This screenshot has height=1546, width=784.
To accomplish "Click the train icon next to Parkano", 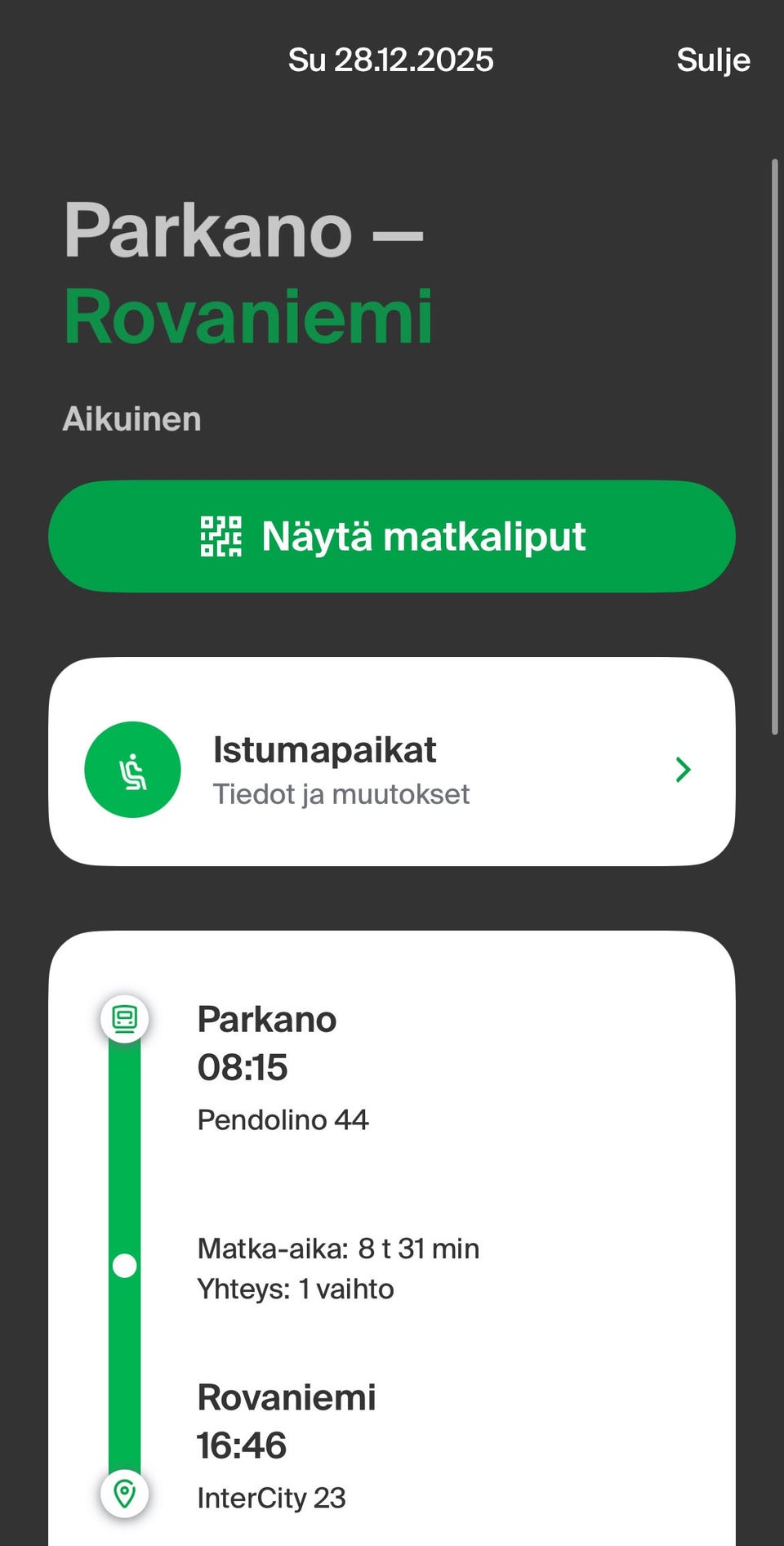I will click(124, 1018).
